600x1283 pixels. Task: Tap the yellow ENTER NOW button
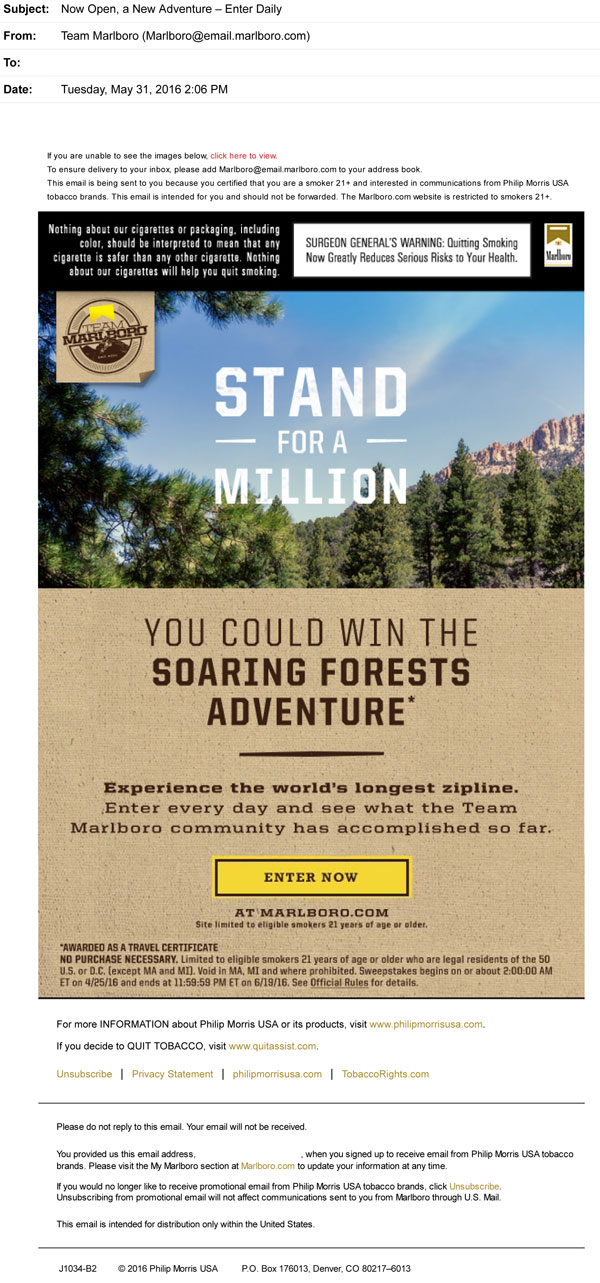[311, 877]
